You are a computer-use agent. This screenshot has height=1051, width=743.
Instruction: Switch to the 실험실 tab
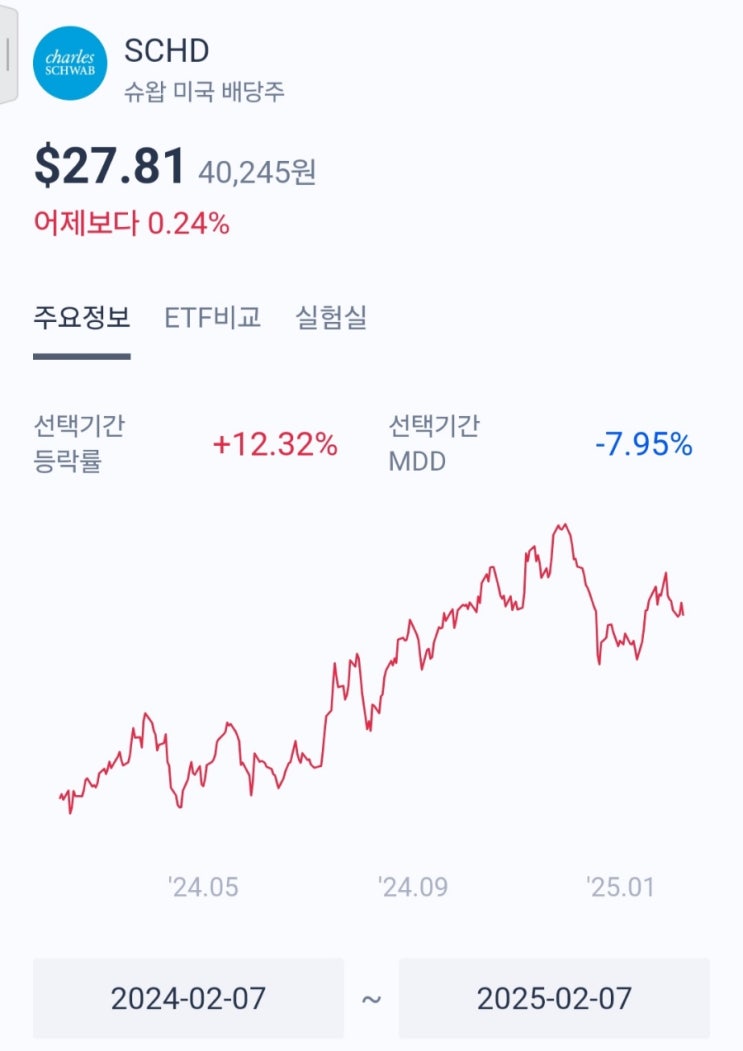(x=331, y=319)
